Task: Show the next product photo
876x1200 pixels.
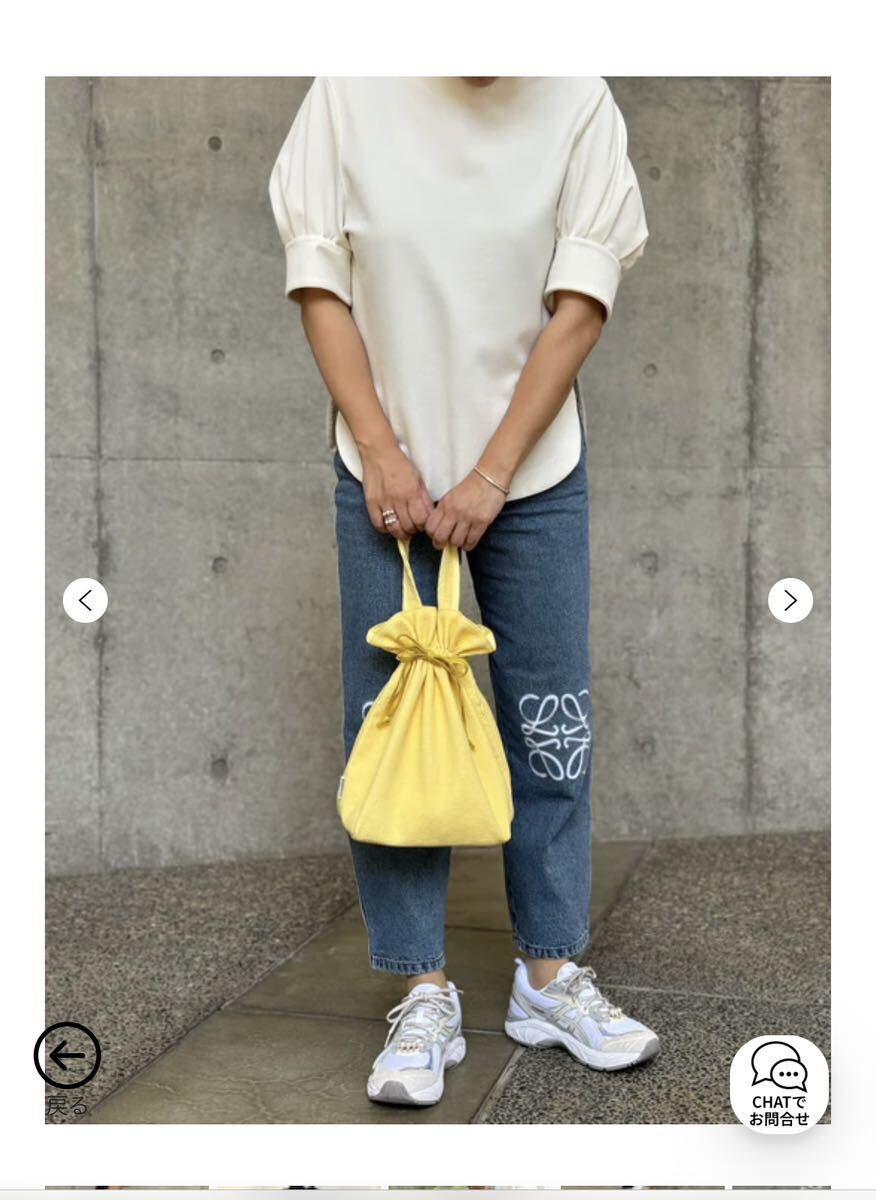Action: (790, 600)
